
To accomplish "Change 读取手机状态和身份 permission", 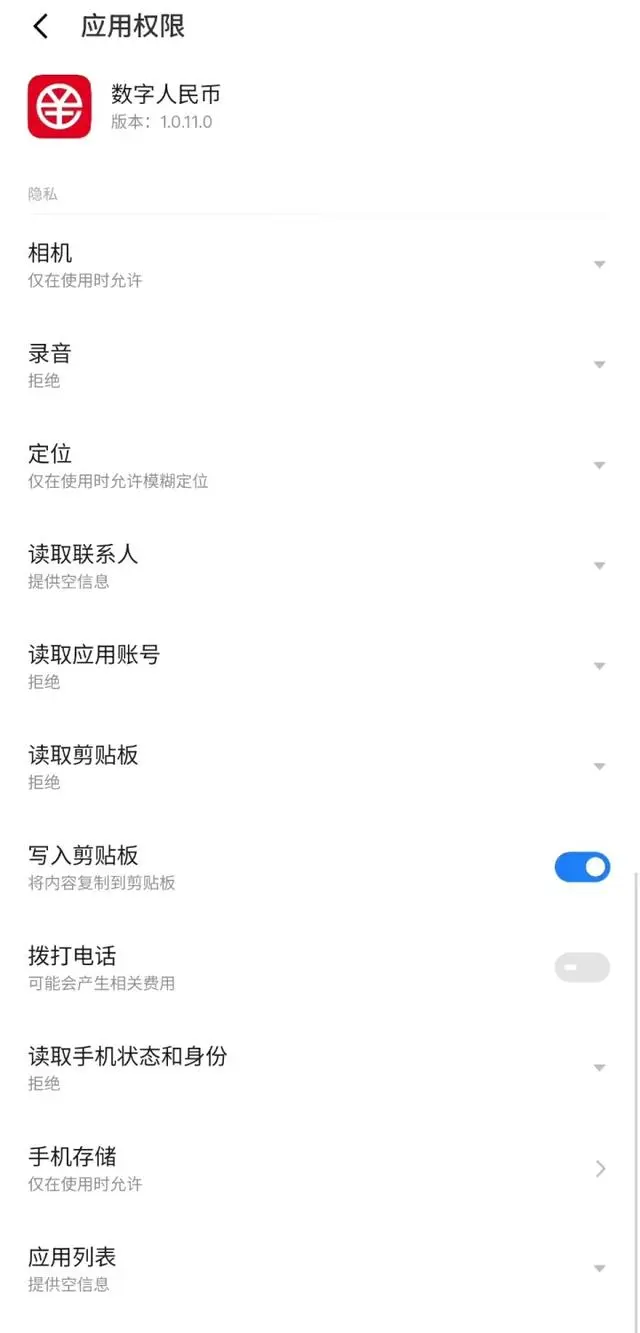I will (599, 1068).
